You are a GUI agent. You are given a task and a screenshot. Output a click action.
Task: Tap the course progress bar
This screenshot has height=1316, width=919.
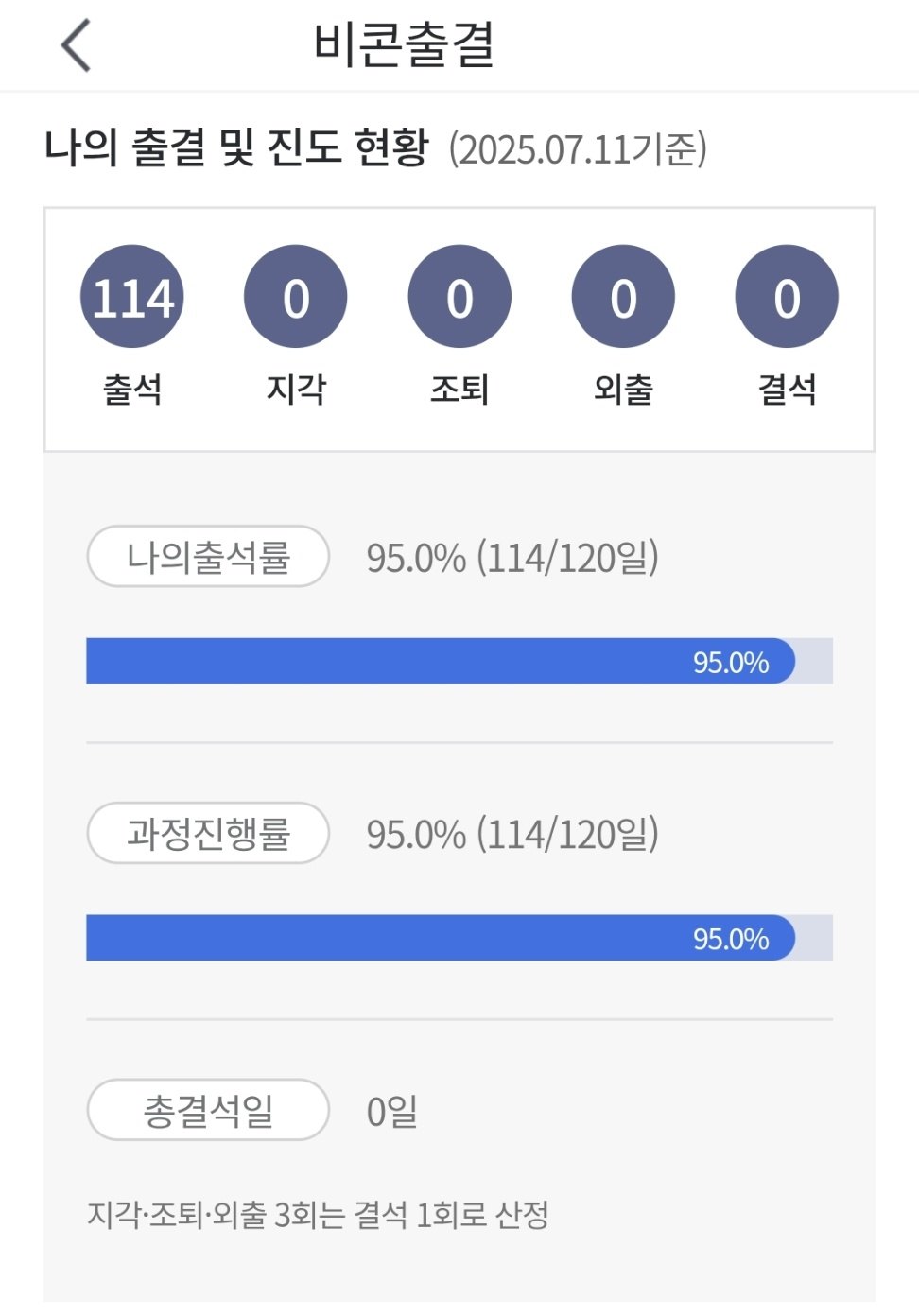coord(458,938)
